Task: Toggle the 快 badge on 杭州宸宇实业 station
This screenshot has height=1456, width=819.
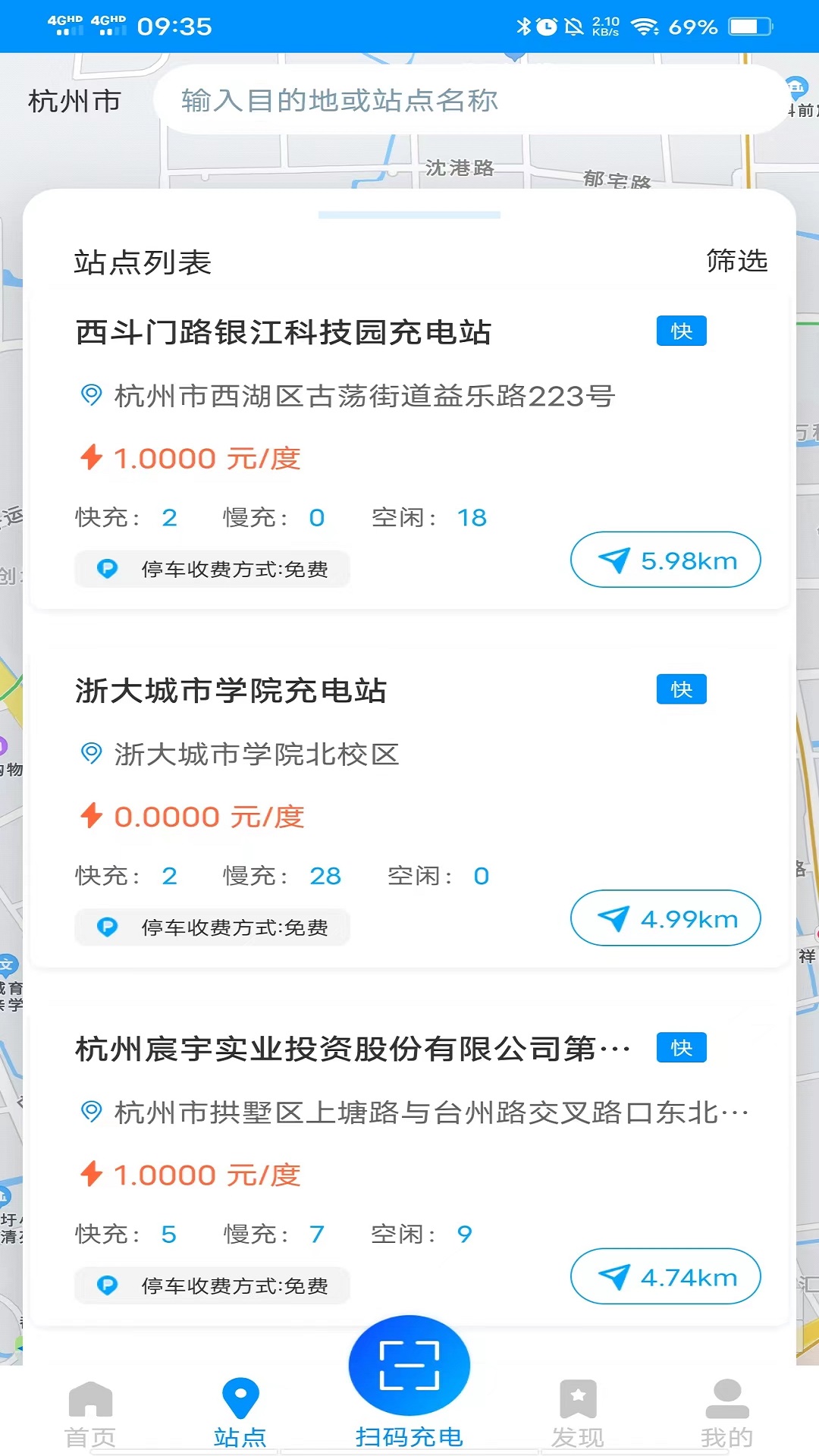Action: pos(680,1048)
